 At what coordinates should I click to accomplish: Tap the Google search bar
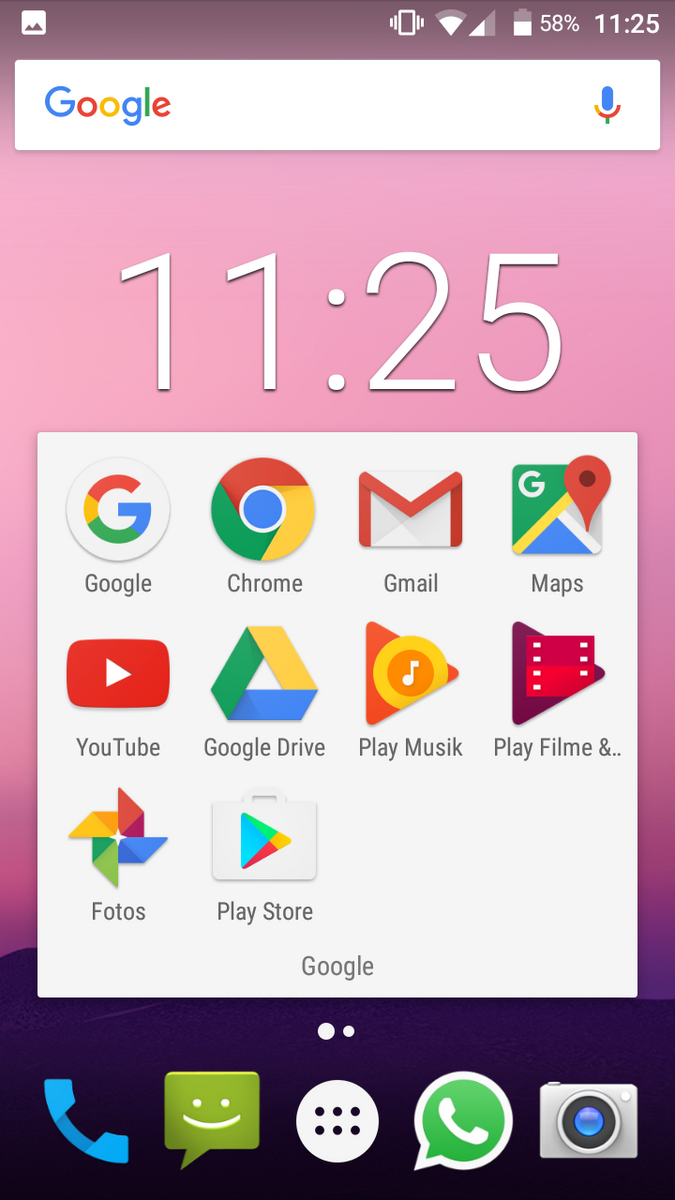300,105
